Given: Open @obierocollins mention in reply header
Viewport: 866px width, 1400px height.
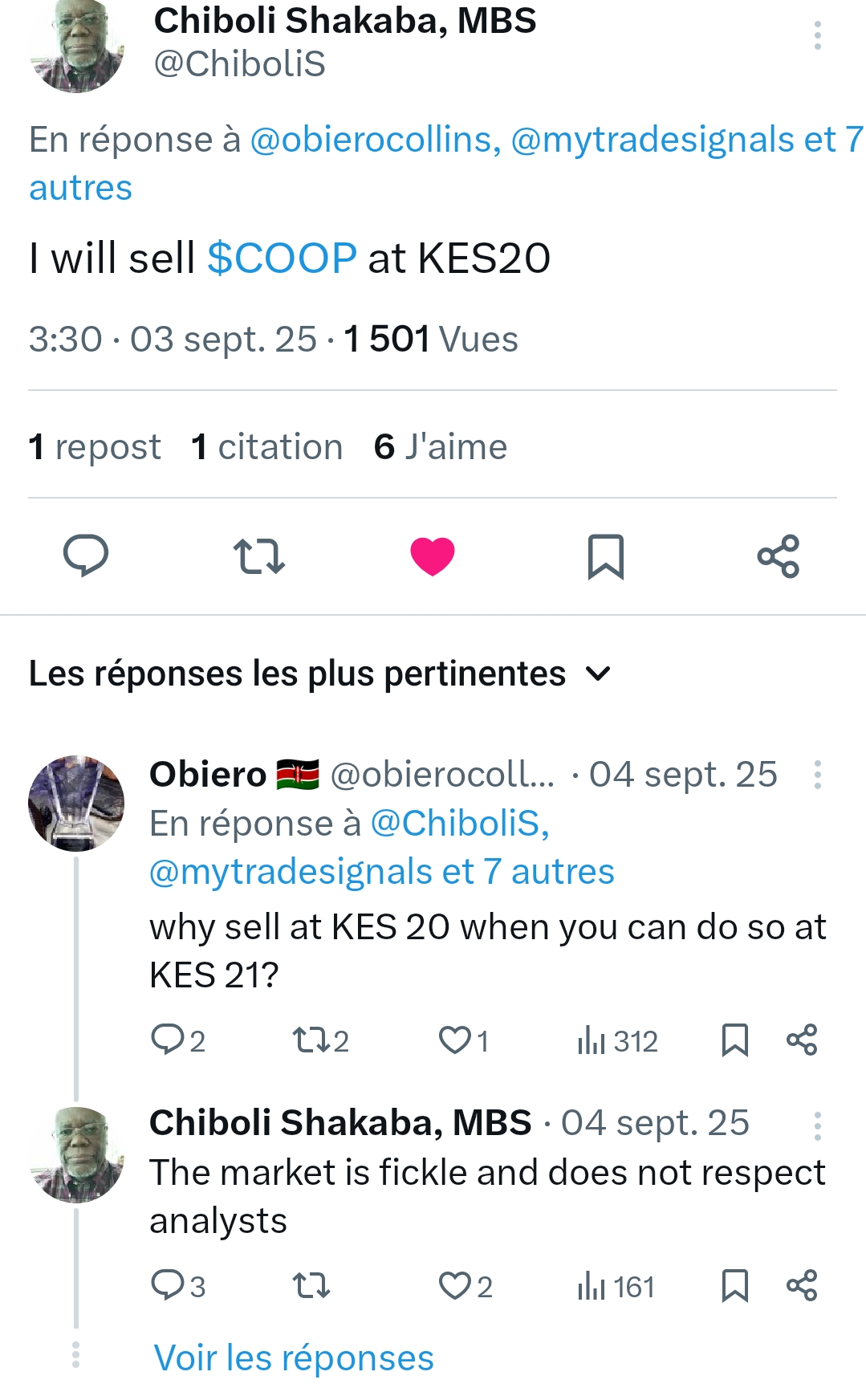Looking at the screenshot, I should tap(375, 140).
